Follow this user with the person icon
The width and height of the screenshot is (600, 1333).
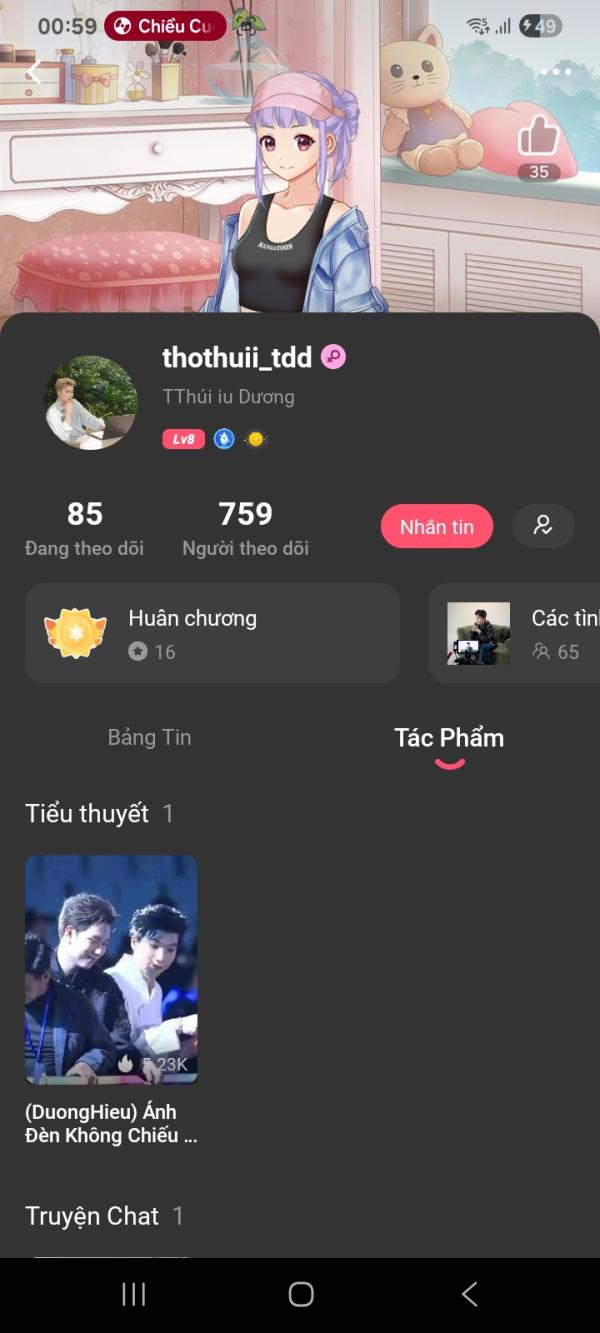[x=543, y=526]
